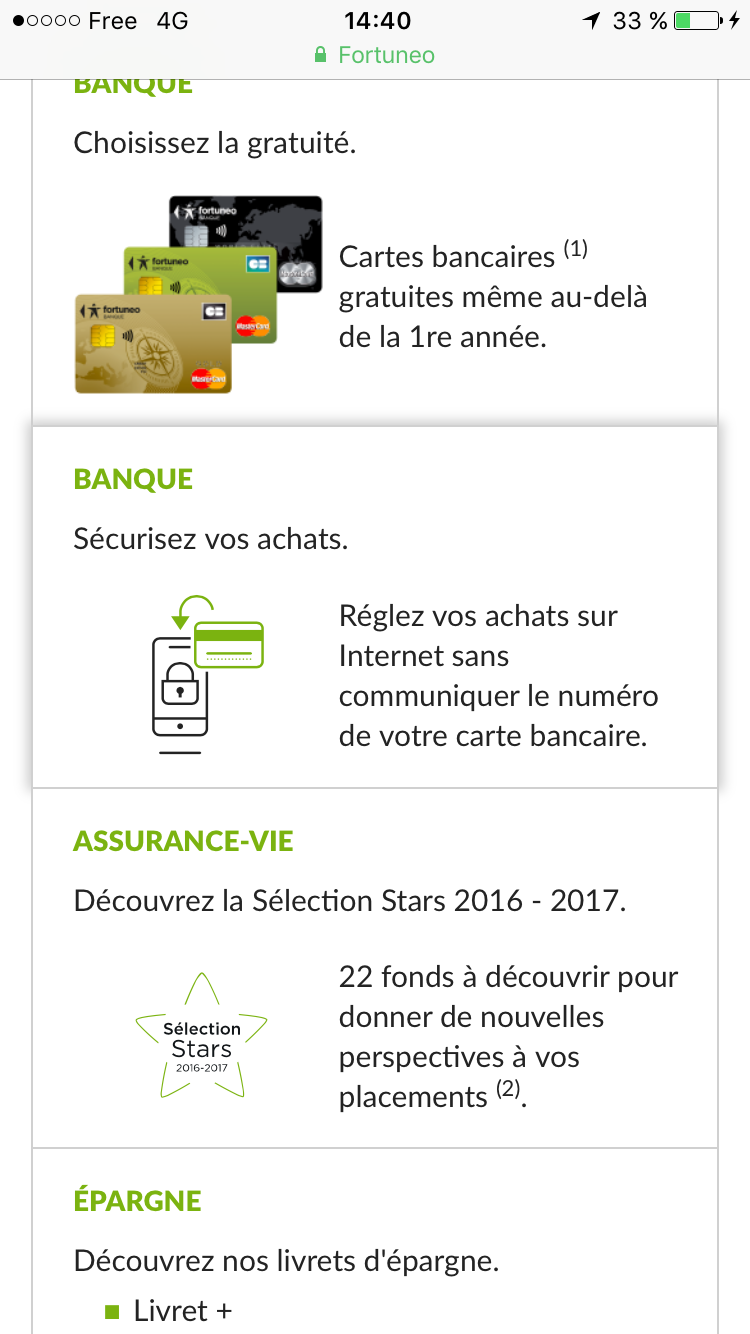Tap the Fortuneo address bar
The height and width of the screenshot is (1334, 750).
pos(375,54)
